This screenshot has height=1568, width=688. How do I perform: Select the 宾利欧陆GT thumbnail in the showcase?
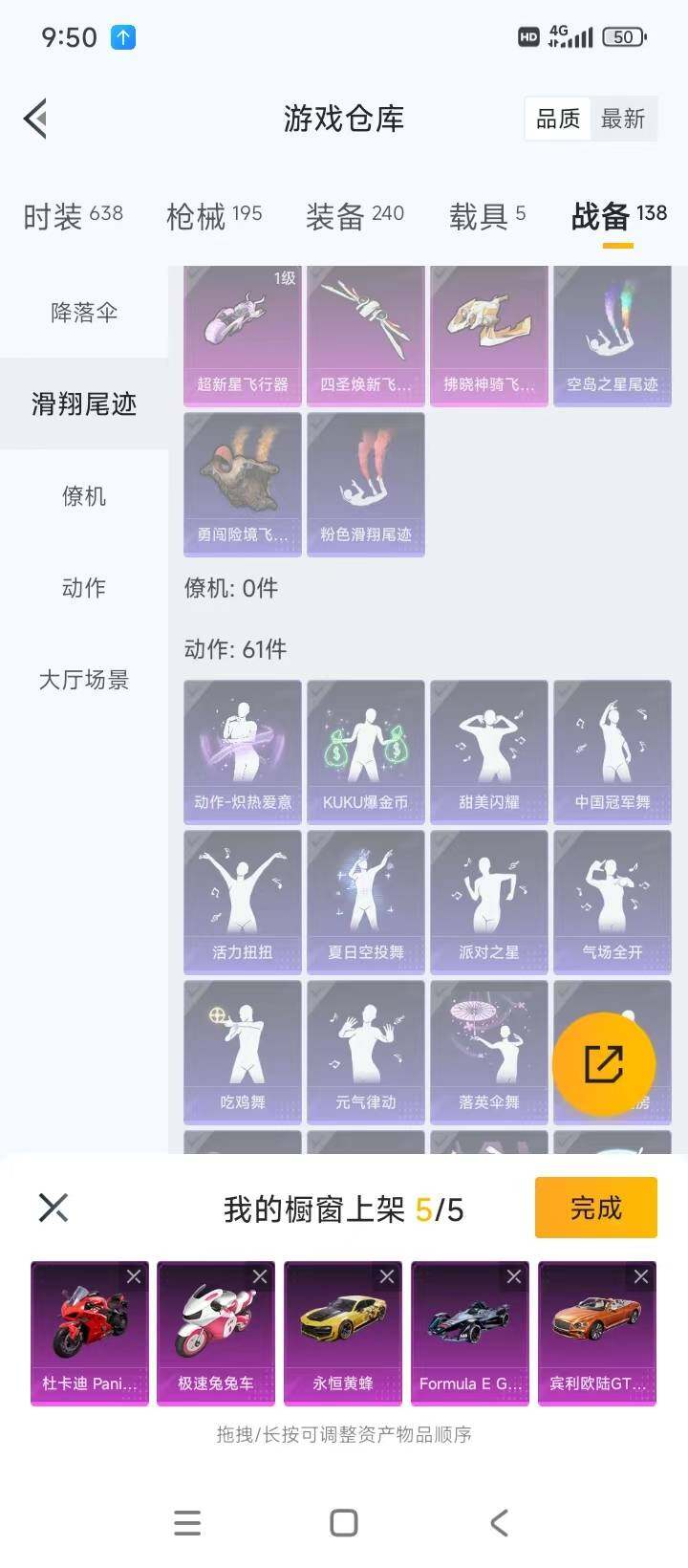coord(597,1332)
